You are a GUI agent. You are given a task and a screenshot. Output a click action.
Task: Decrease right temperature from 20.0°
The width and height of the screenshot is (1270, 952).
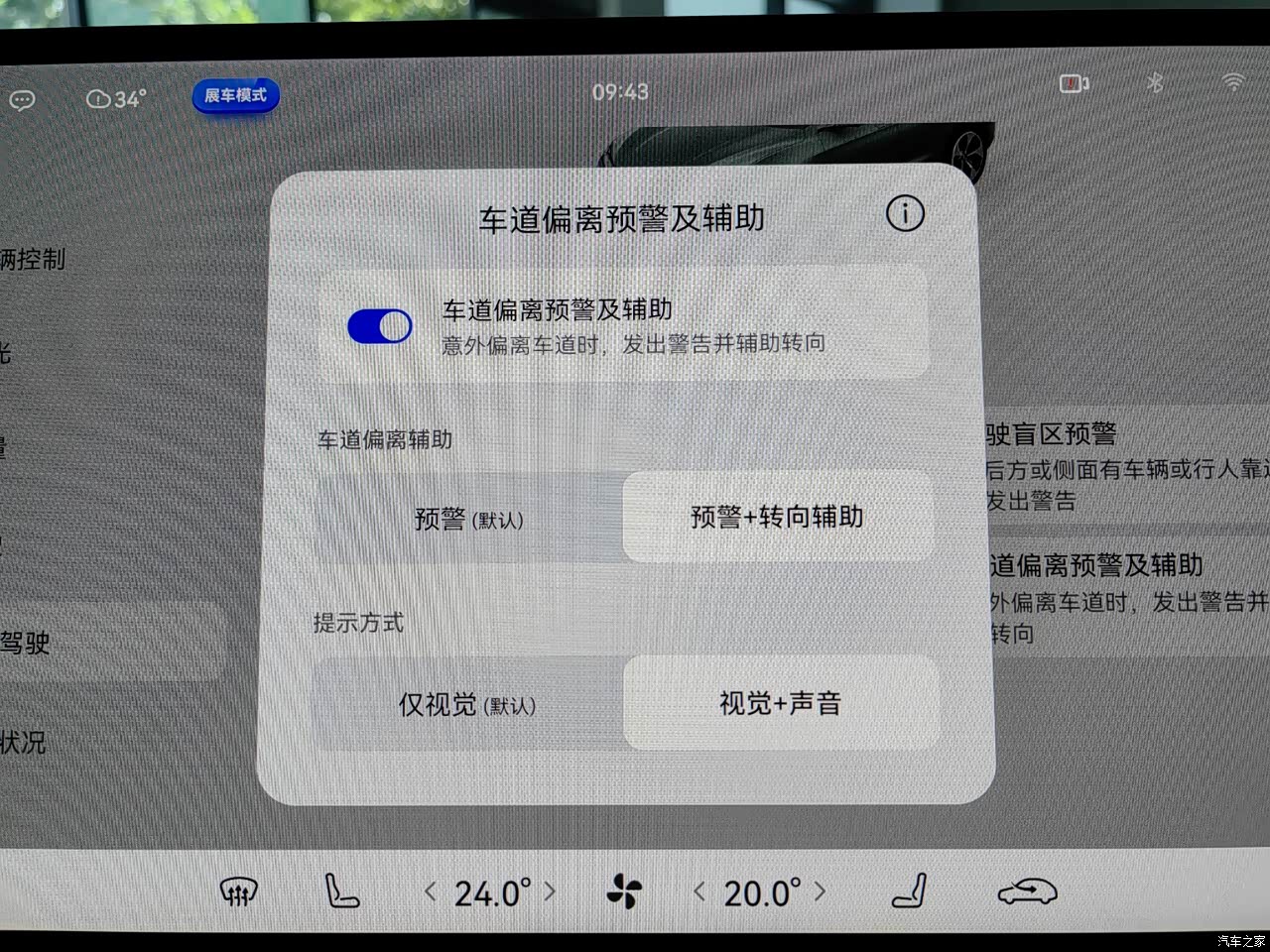pyautogui.click(x=698, y=892)
